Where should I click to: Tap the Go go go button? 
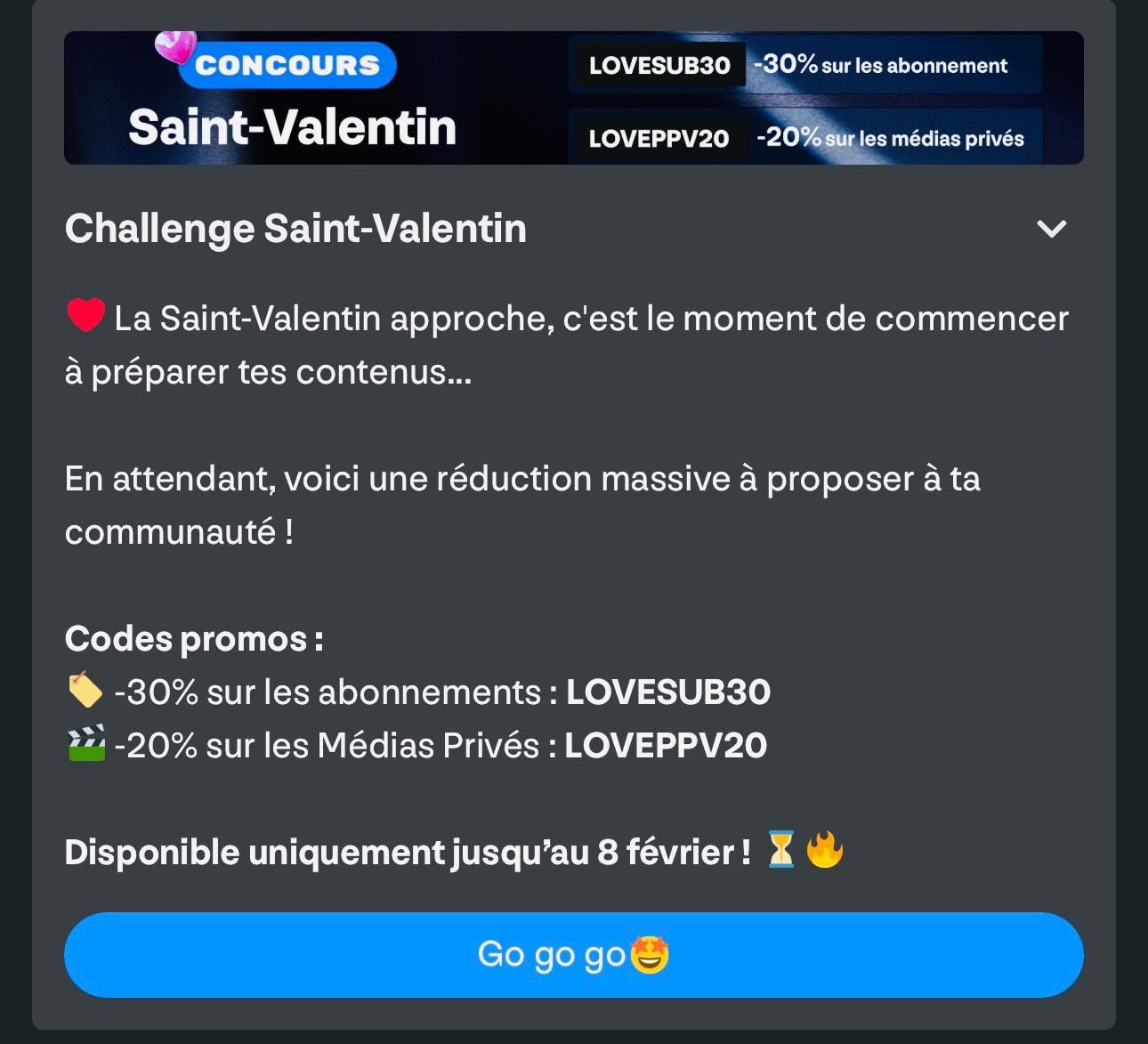pos(573,955)
